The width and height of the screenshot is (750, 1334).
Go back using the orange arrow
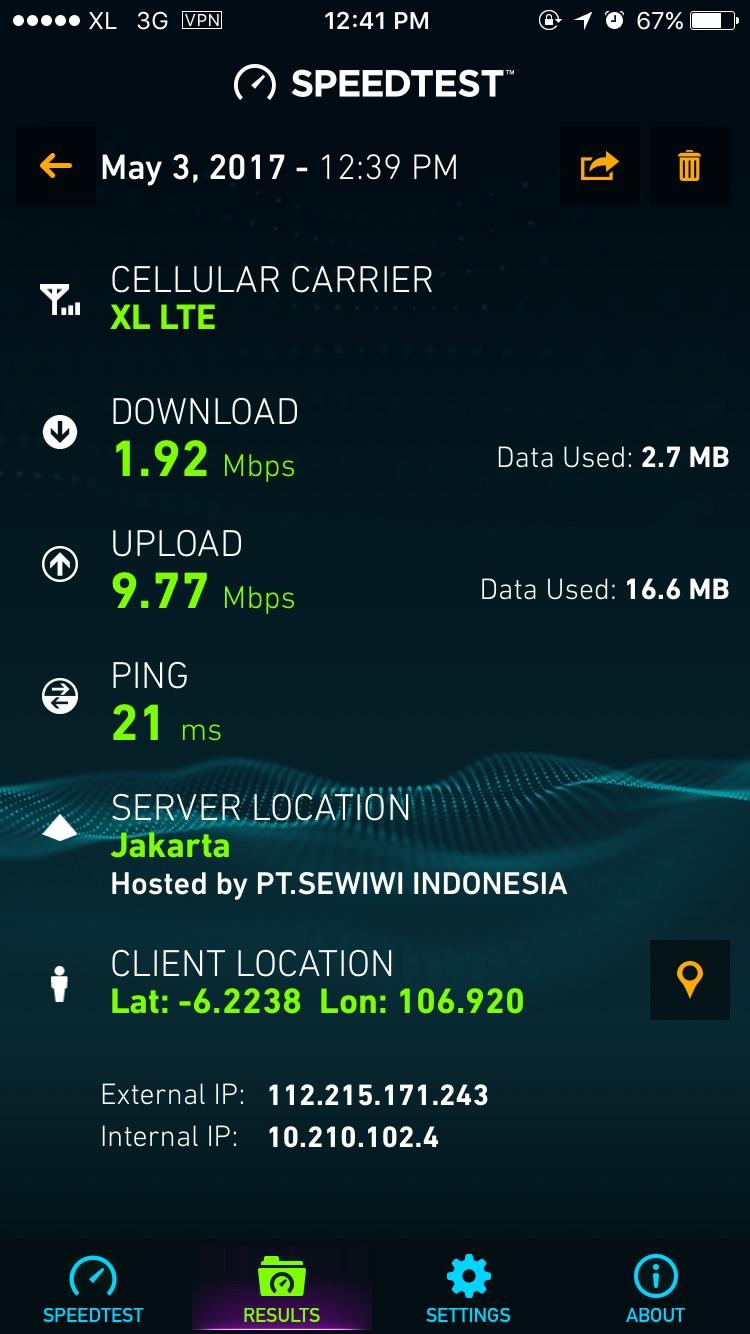(56, 166)
